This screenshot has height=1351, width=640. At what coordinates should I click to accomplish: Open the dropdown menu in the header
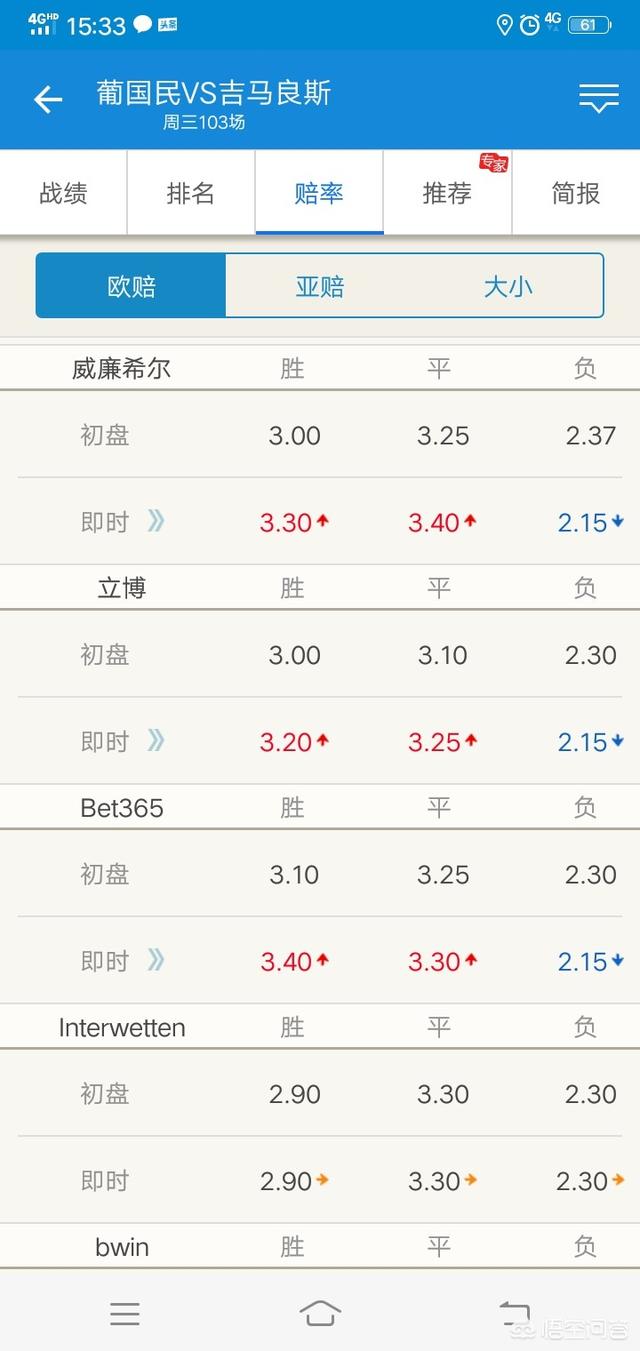pyautogui.click(x=598, y=98)
